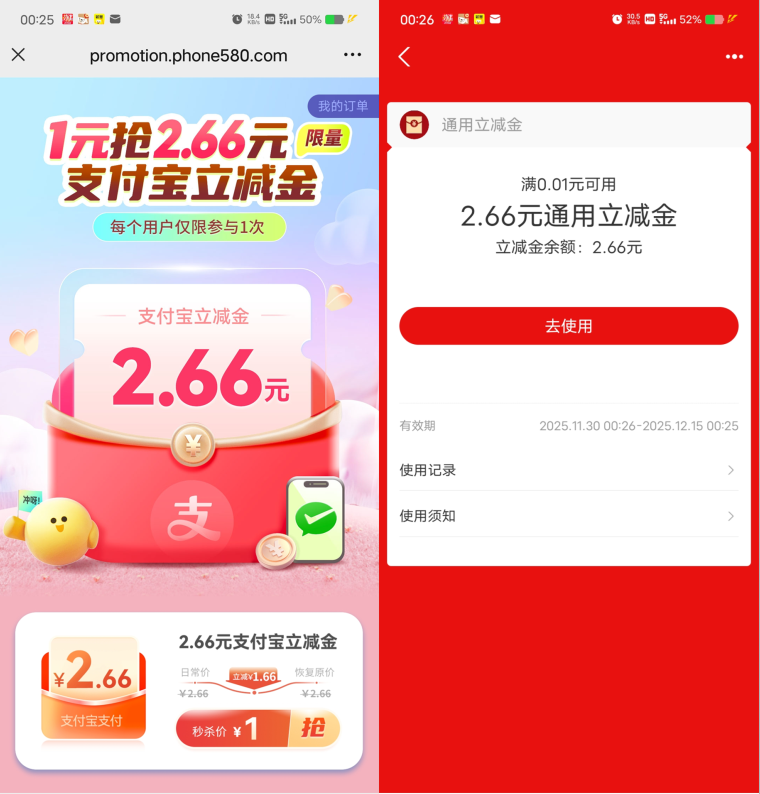The image size is (760, 794).
Task: Close the promotion webpage with the X
Action: click(20, 56)
